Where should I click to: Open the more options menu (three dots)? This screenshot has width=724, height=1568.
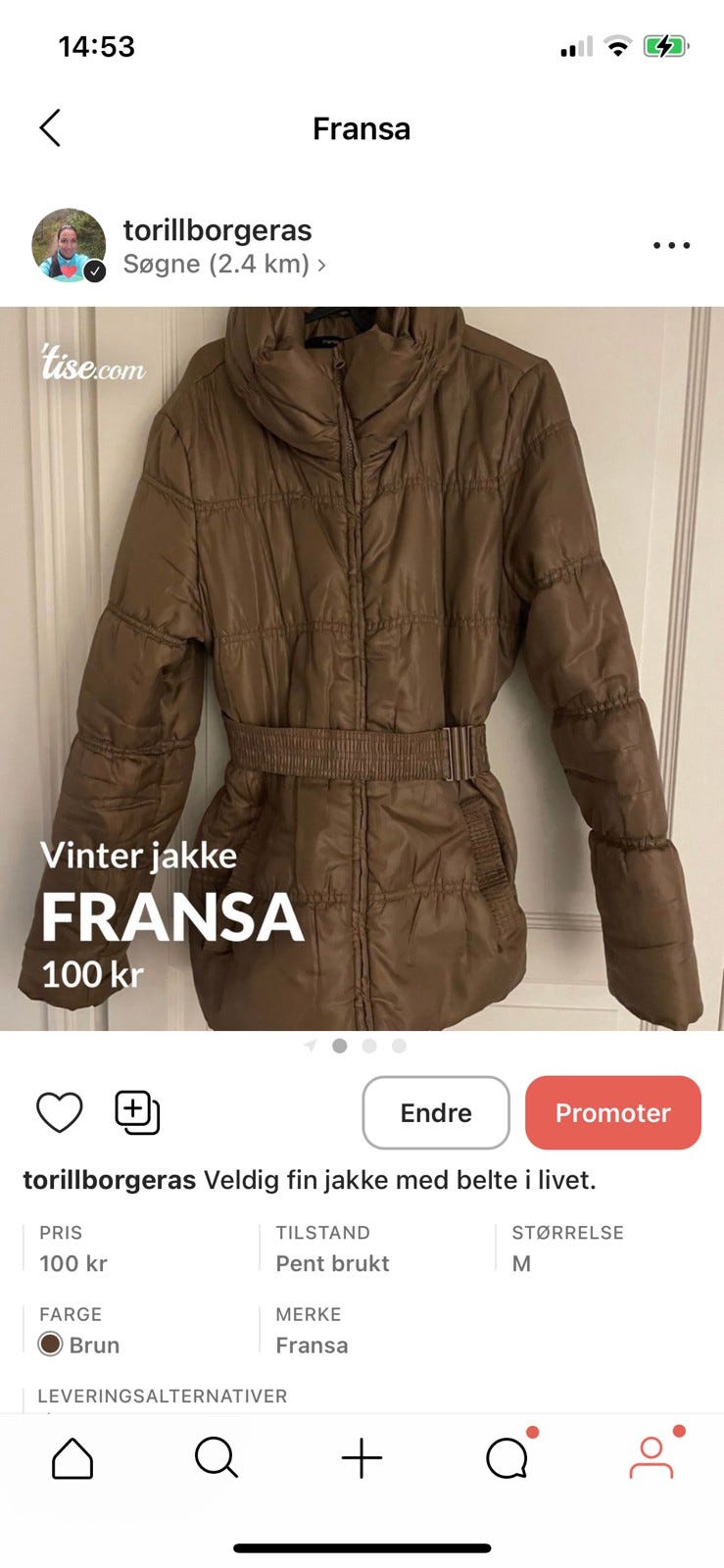click(670, 245)
